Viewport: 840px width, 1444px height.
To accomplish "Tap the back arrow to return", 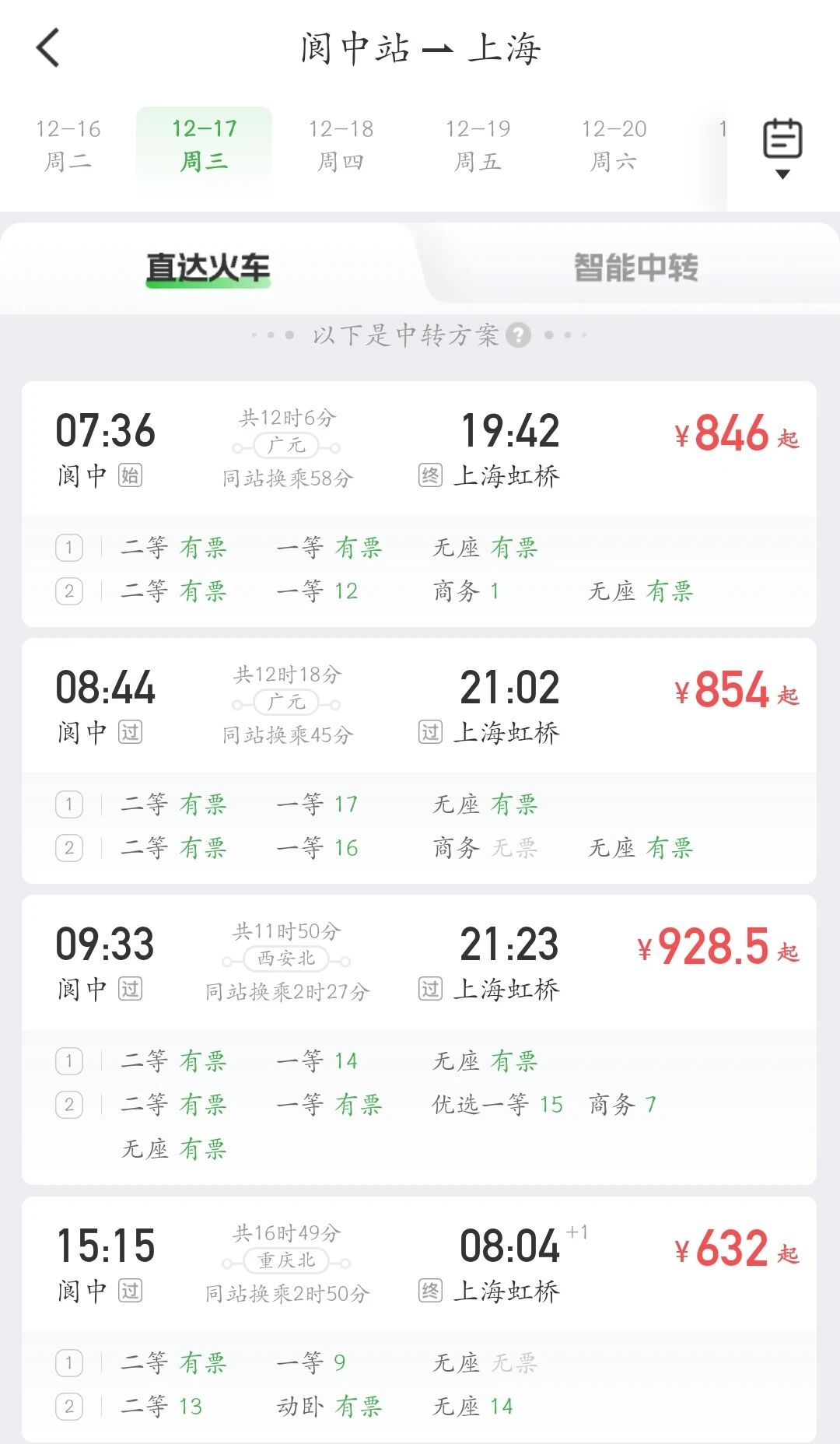I will click(48, 48).
